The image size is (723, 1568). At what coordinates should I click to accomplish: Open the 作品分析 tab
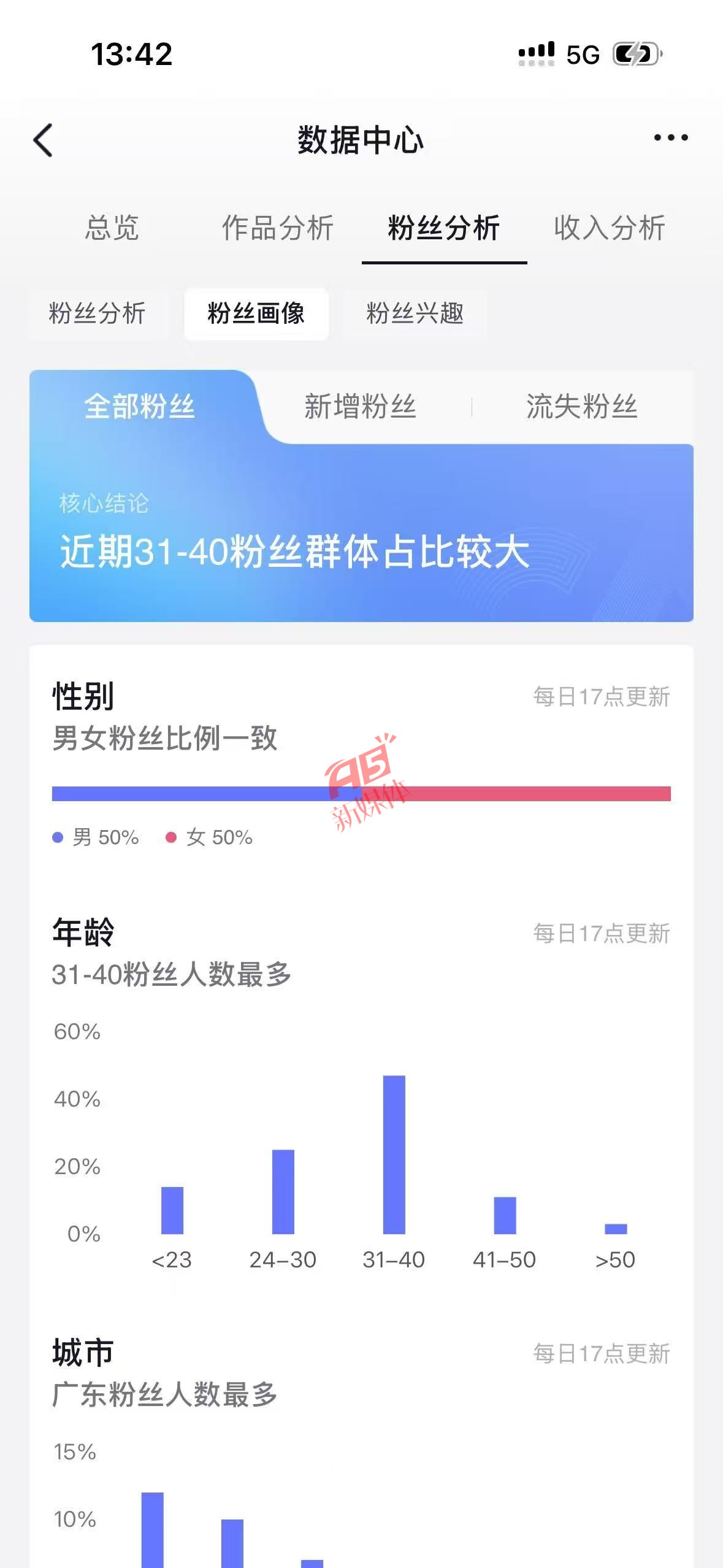pos(277,228)
